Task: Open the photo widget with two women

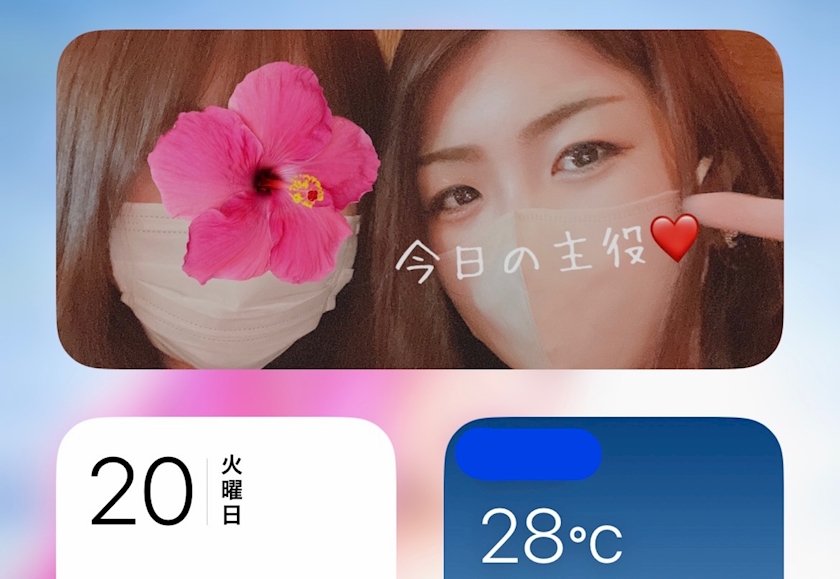Action: coord(420,200)
